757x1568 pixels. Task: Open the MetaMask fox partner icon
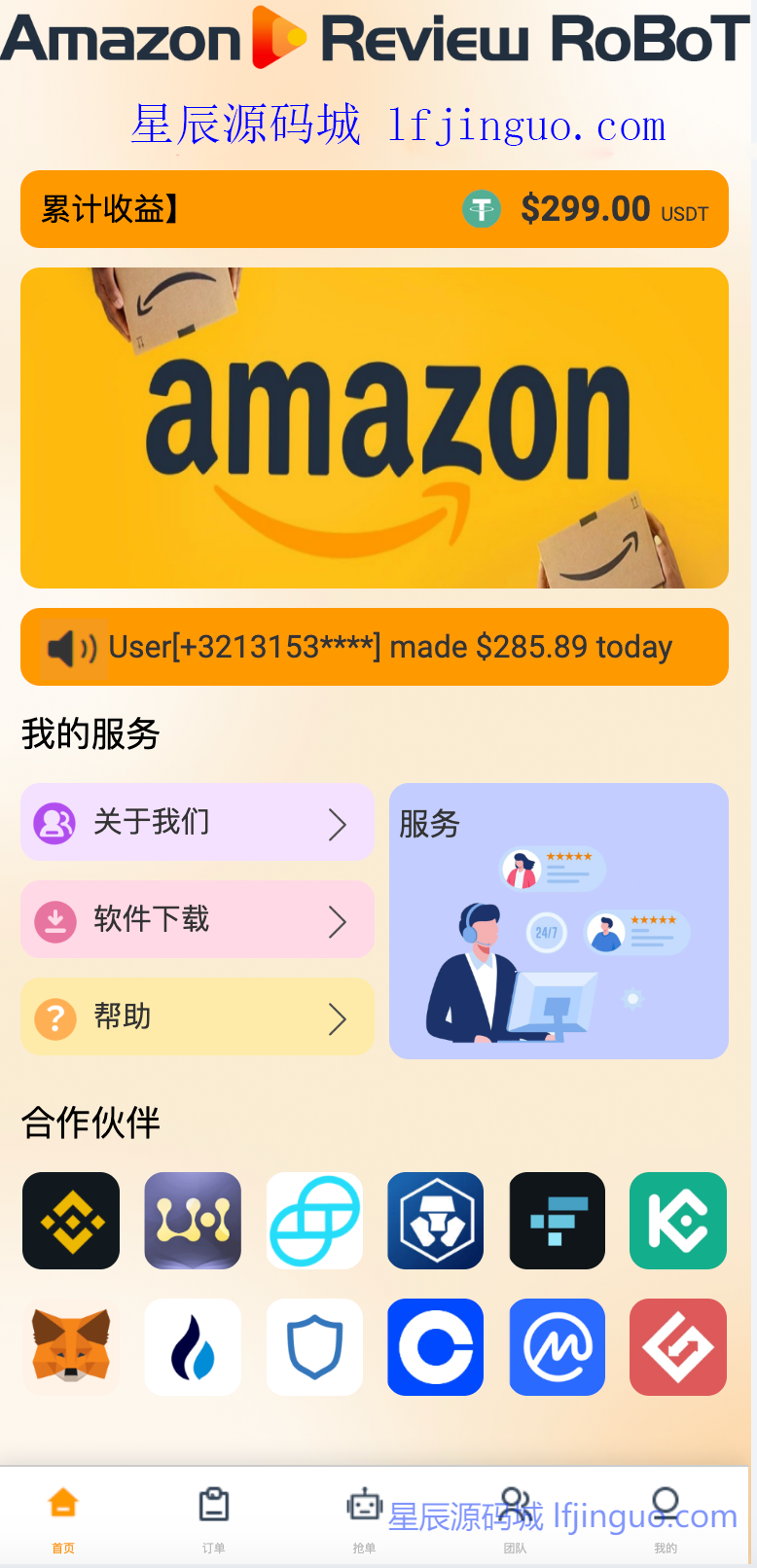click(71, 1347)
